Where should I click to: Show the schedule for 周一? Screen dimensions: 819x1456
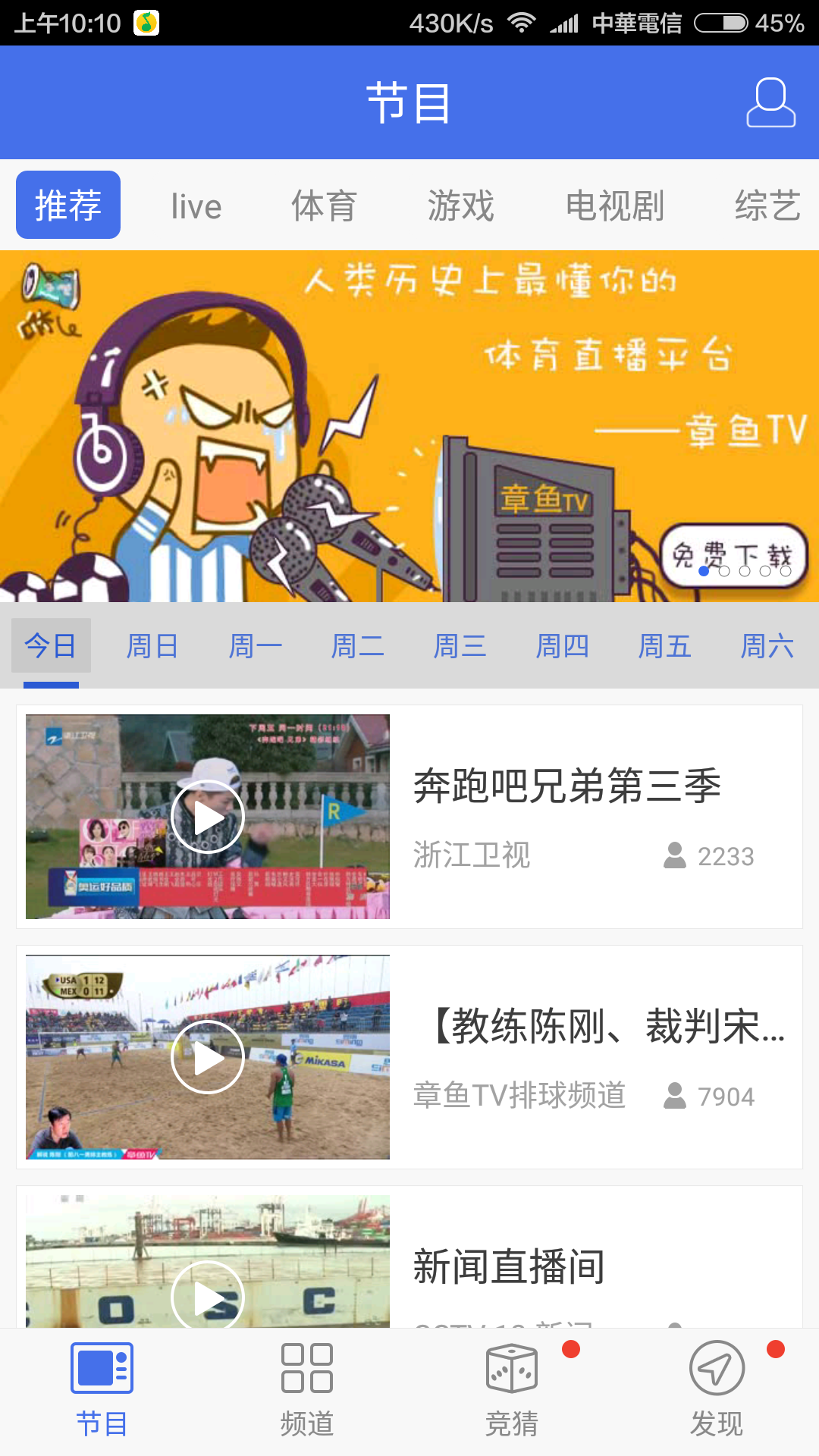click(x=256, y=646)
